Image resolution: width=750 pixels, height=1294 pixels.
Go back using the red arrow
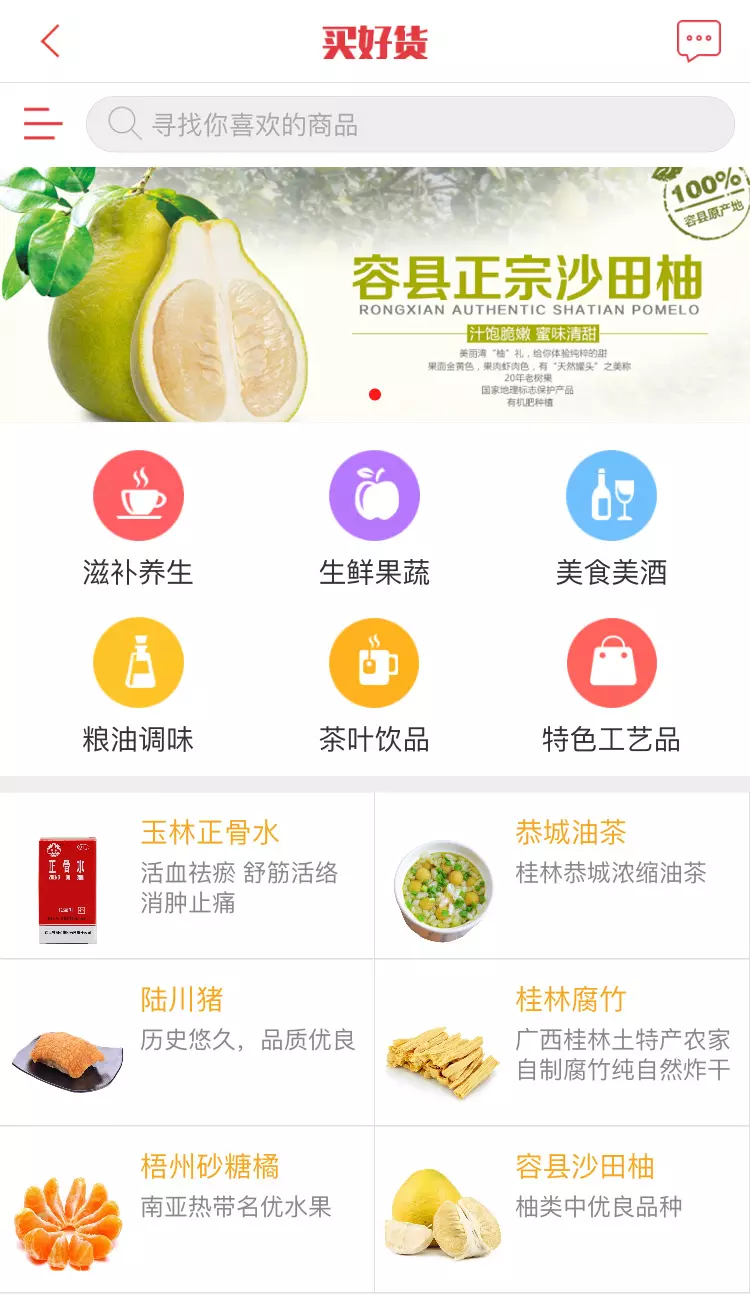(50, 41)
